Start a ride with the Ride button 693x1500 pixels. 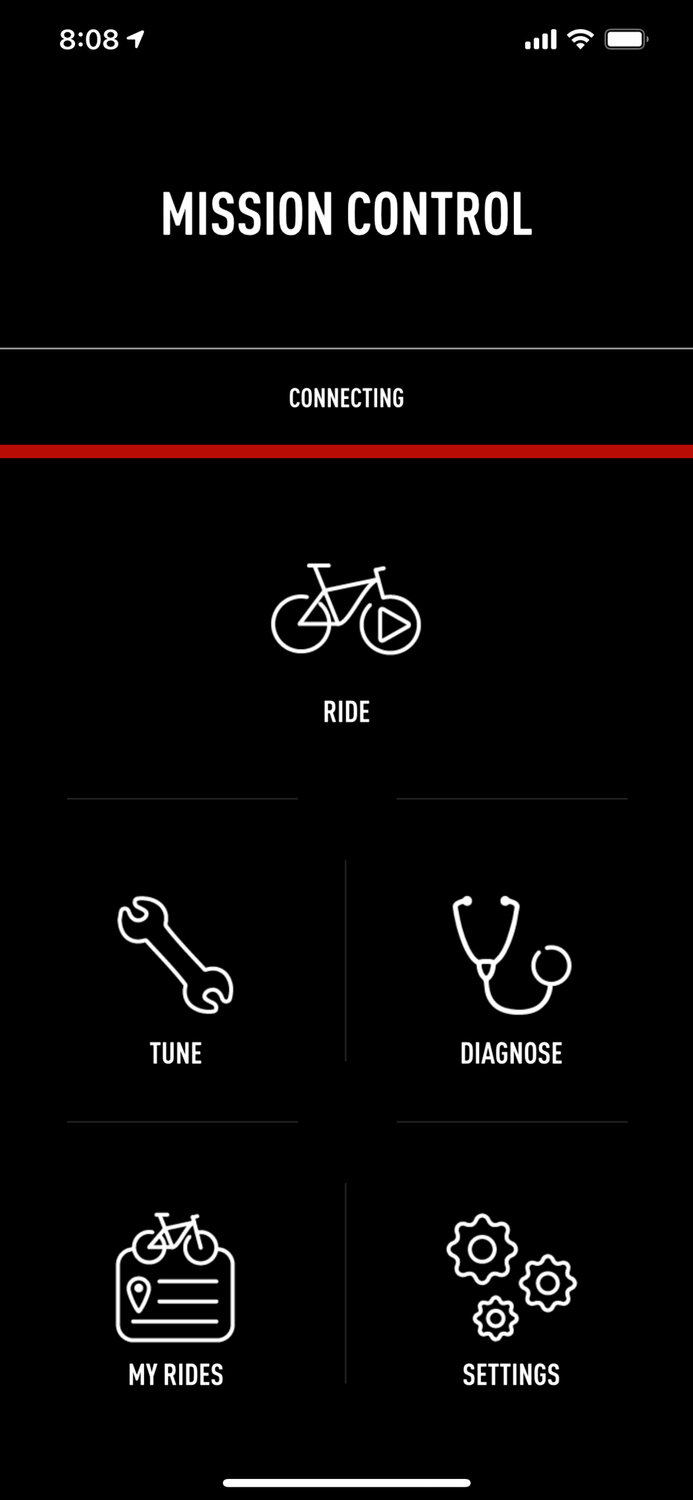346,640
